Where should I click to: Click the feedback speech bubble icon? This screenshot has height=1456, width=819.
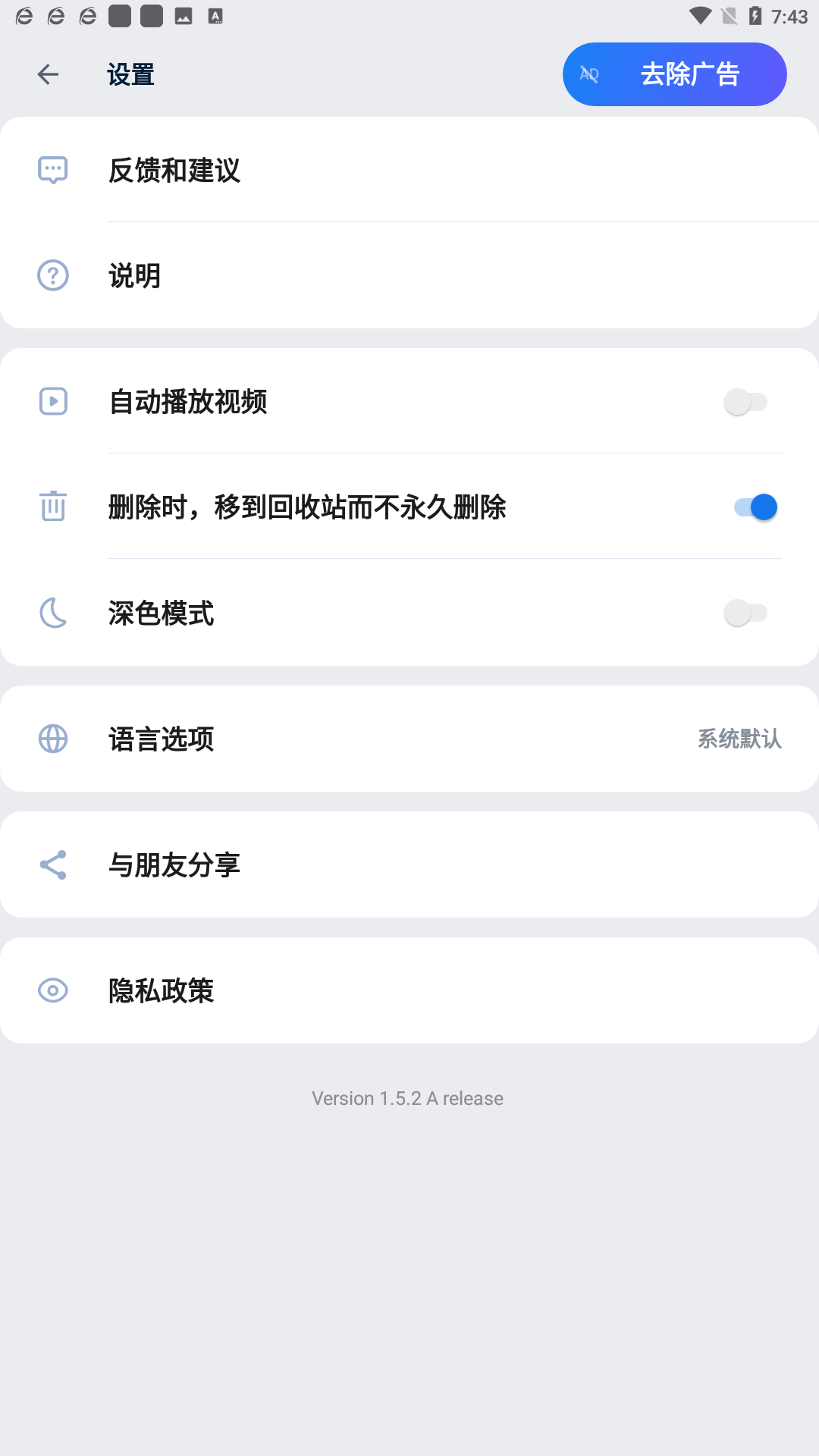tap(52, 170)
